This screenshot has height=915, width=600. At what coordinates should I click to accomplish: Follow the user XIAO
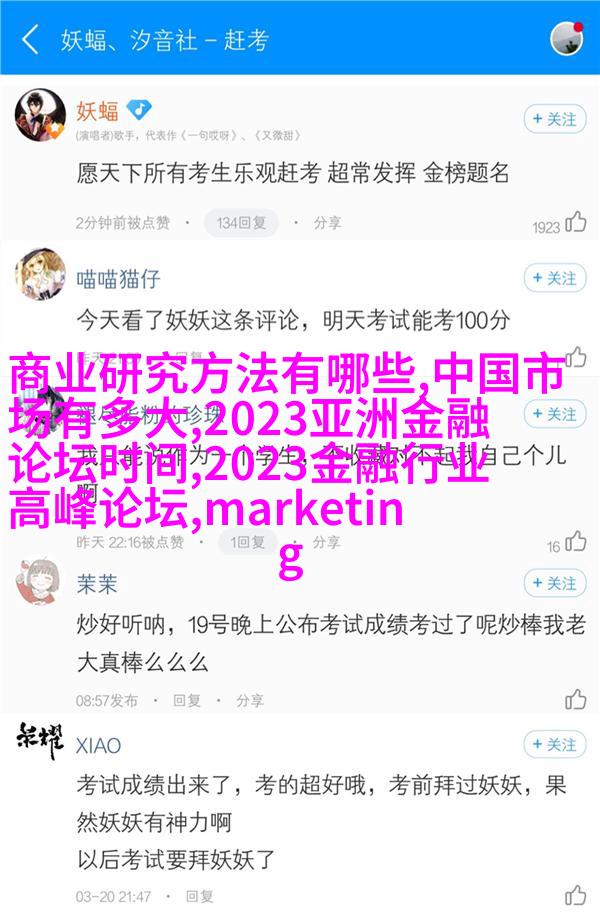click(553, 744)
